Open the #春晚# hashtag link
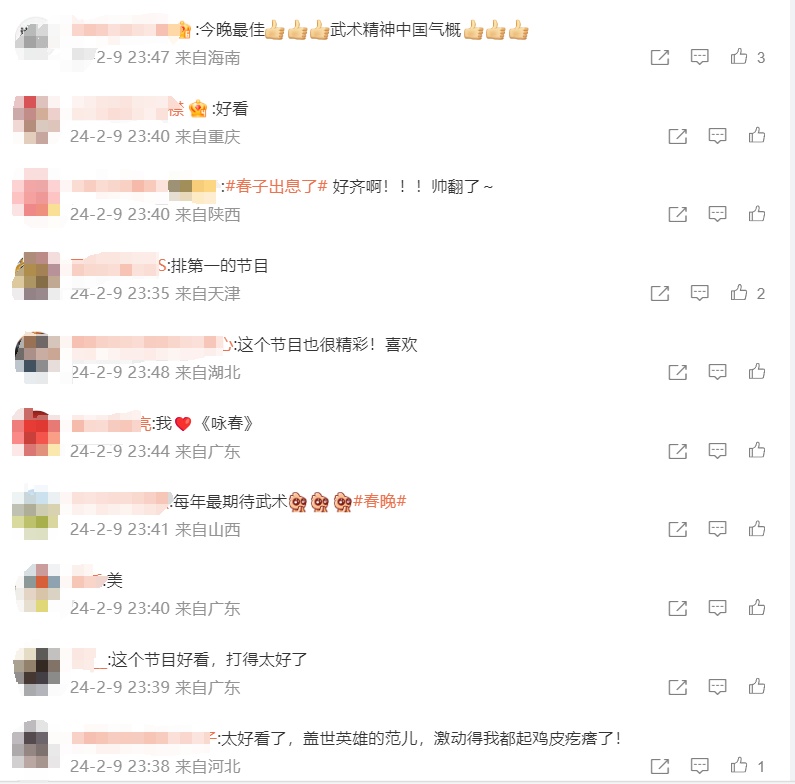The height and width of the screenshot is (784, 795). click(x=380, y=502)
